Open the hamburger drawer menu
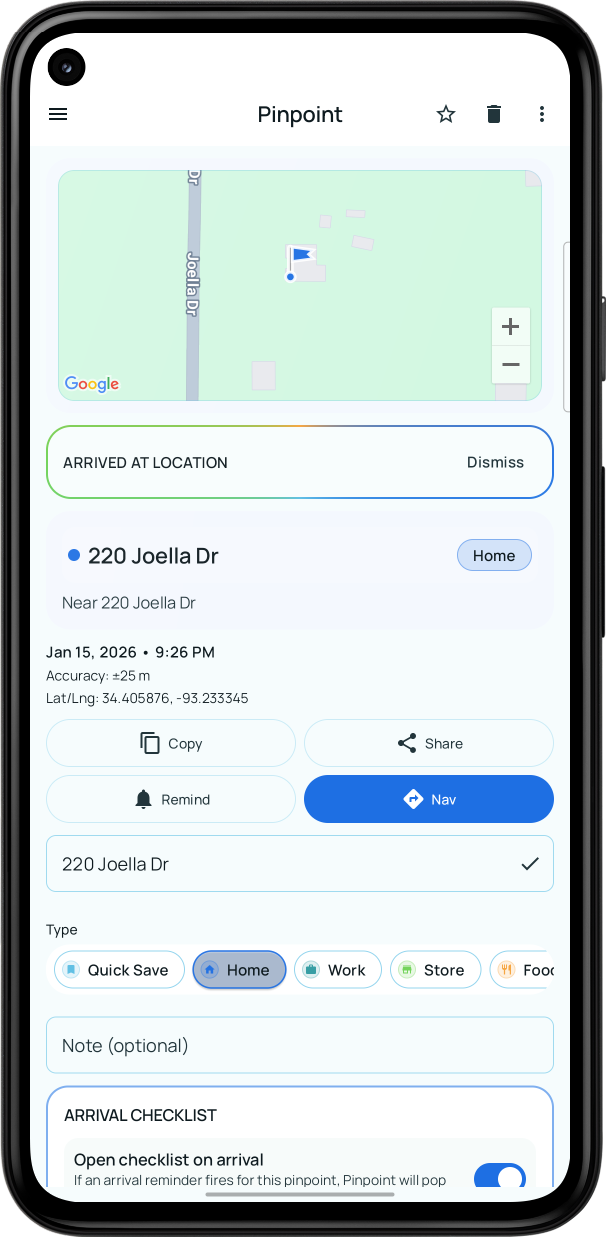 tap(58, 114)
